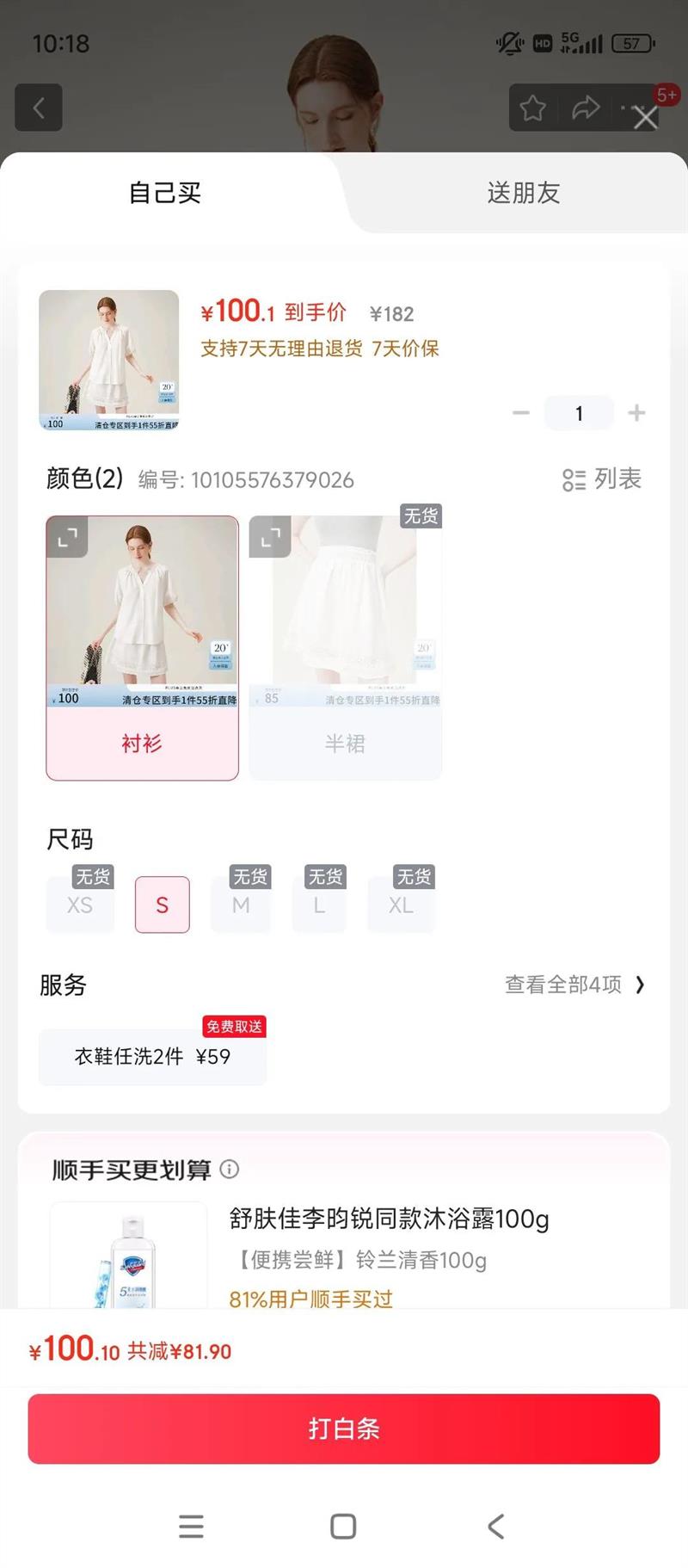
Task: Tap the system back button
Action: click(495, 1527)
